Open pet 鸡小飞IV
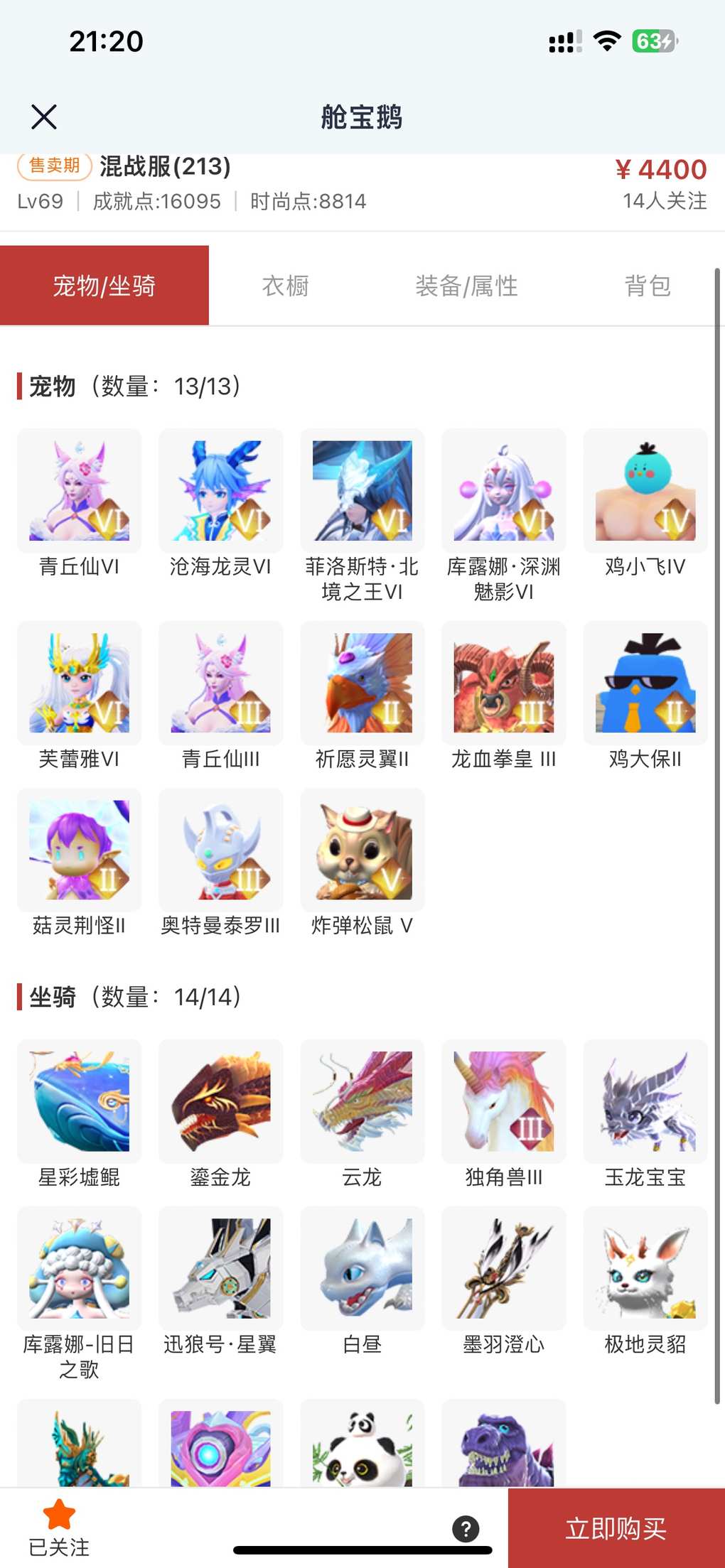 pos(645,491)
